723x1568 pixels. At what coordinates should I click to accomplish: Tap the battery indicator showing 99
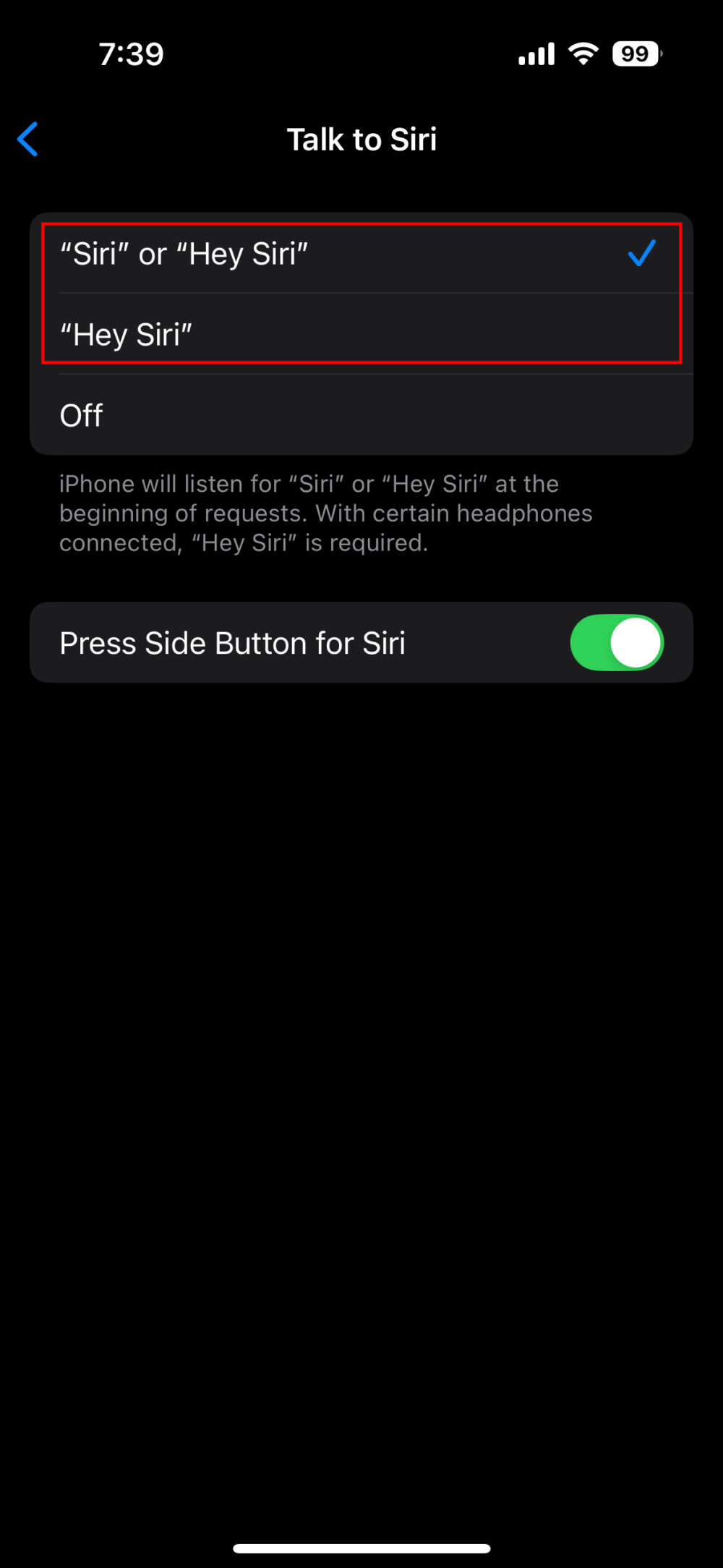(635, 53)
